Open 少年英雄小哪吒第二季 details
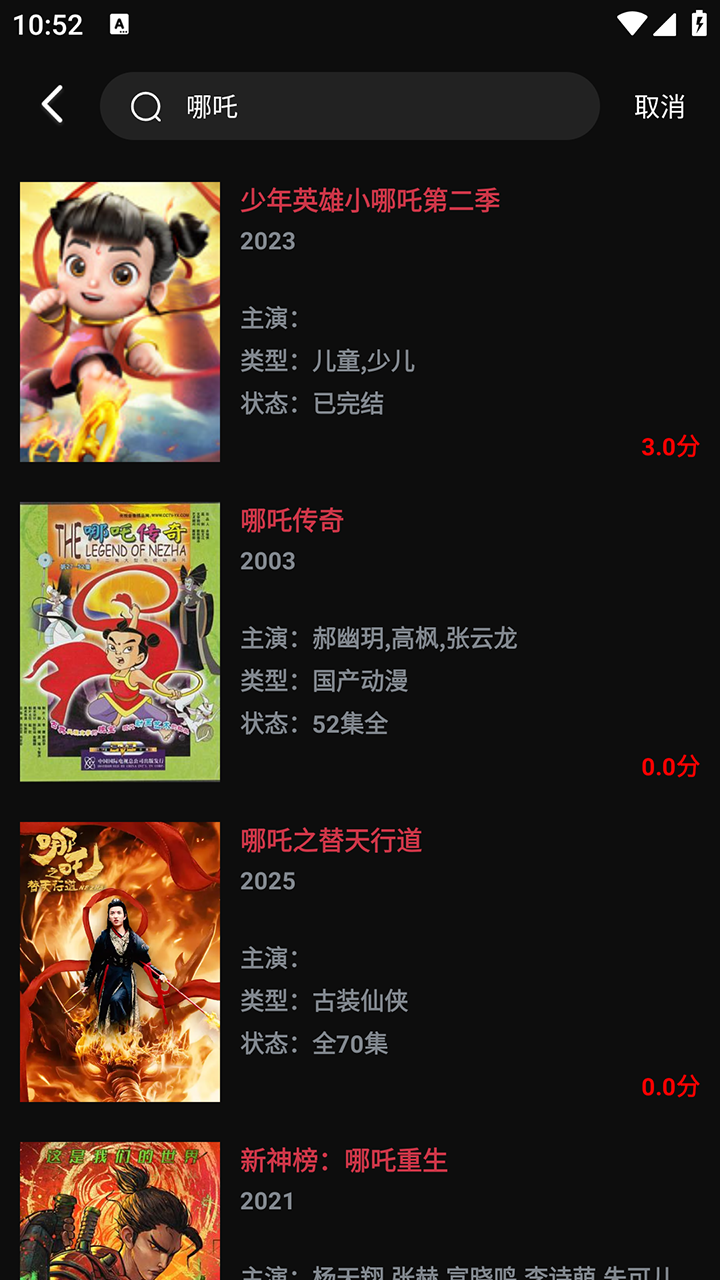 [x=370, y=201]
